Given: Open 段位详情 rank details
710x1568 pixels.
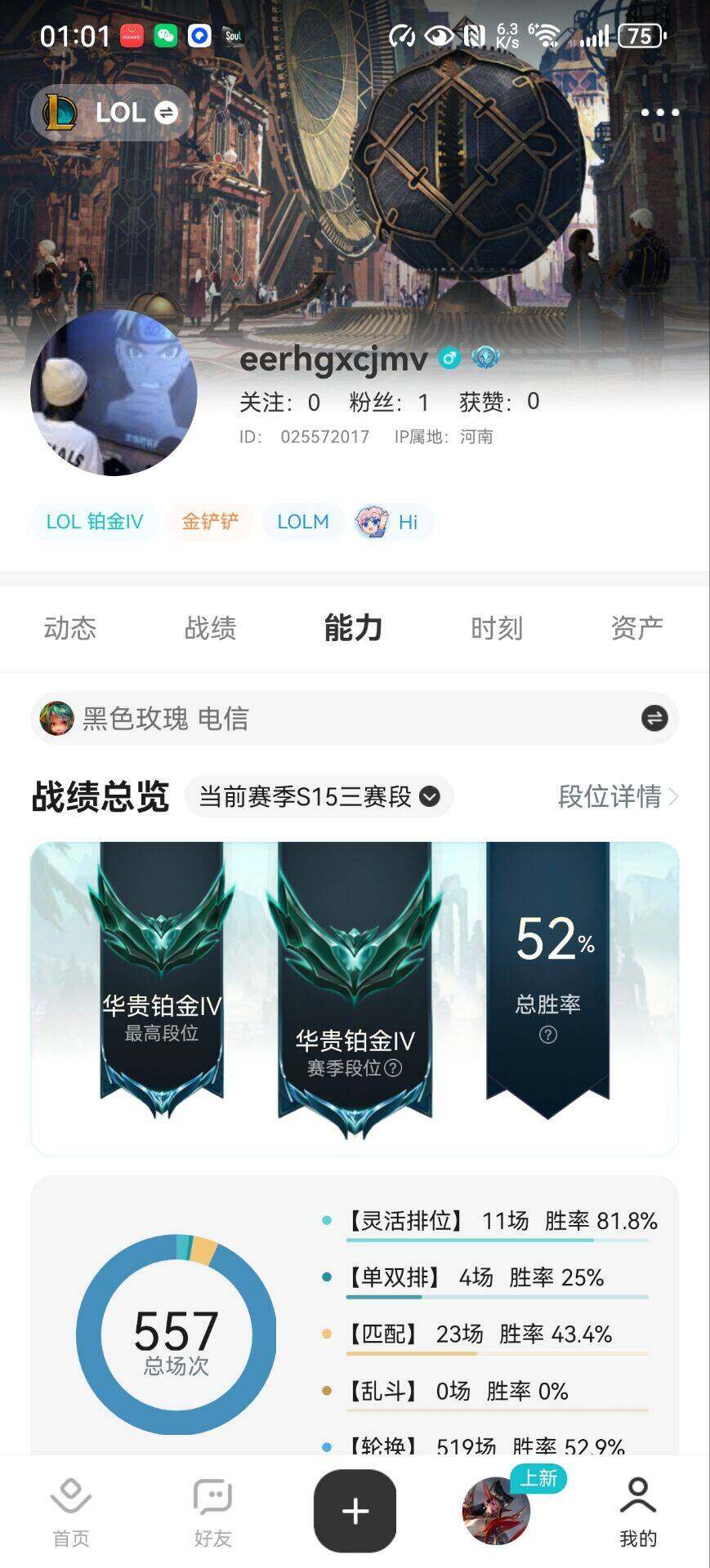Looking at the screenshot, I should click(x=617, y=796).
